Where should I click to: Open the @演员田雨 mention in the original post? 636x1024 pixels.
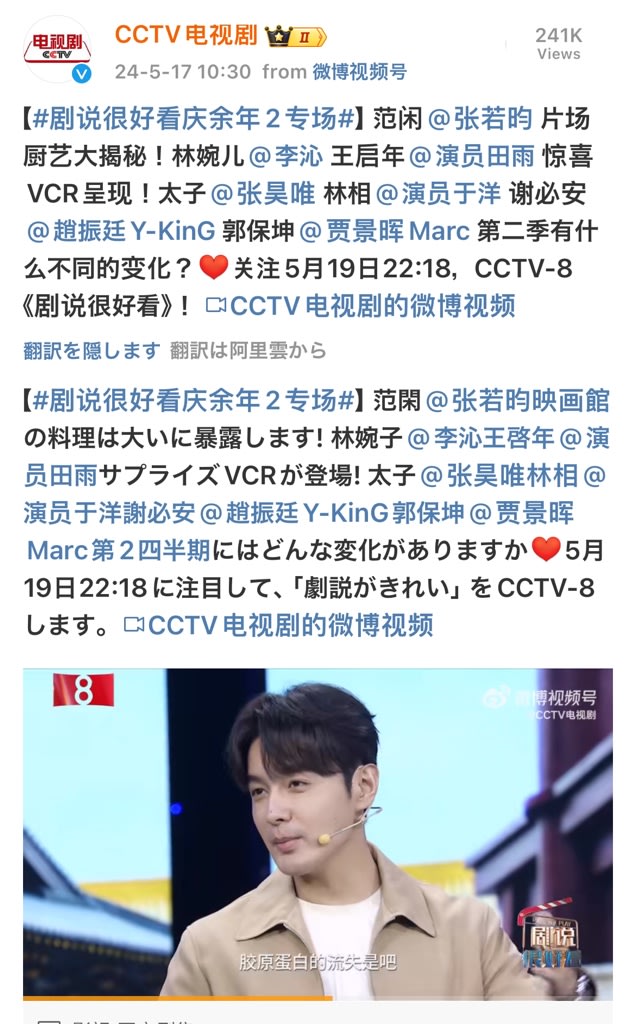[475, 155]
